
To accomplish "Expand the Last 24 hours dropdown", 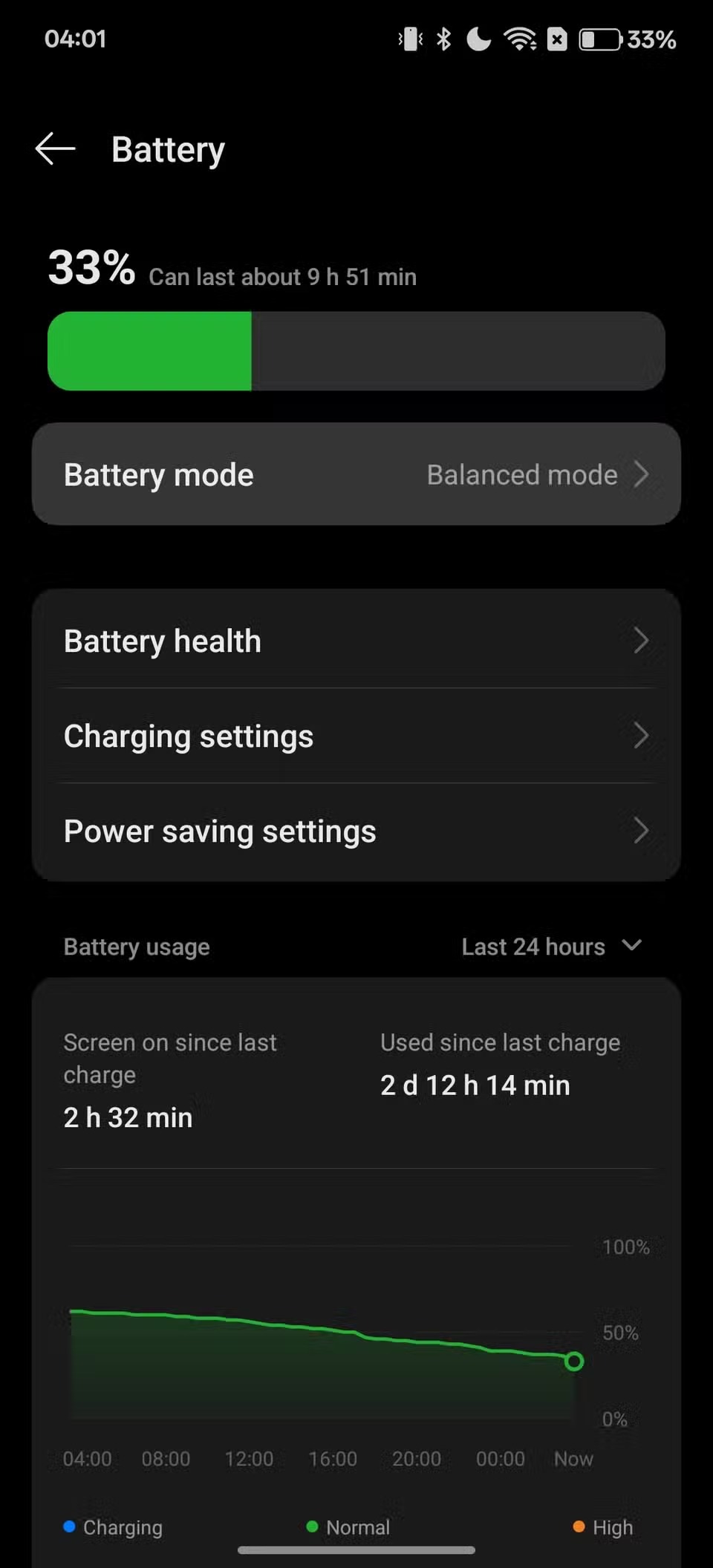I will click(551, 947).
